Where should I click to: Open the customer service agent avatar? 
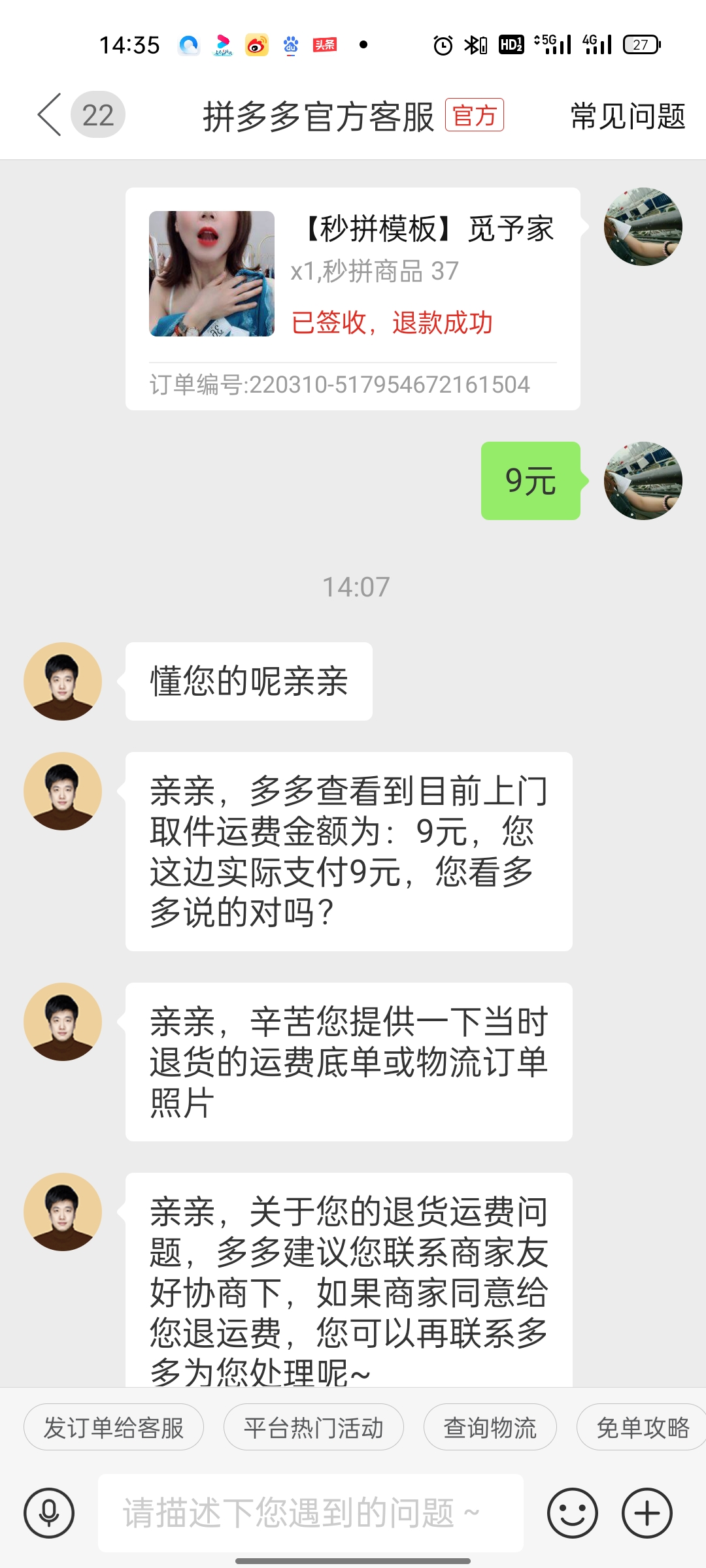[x=62, y=679]
